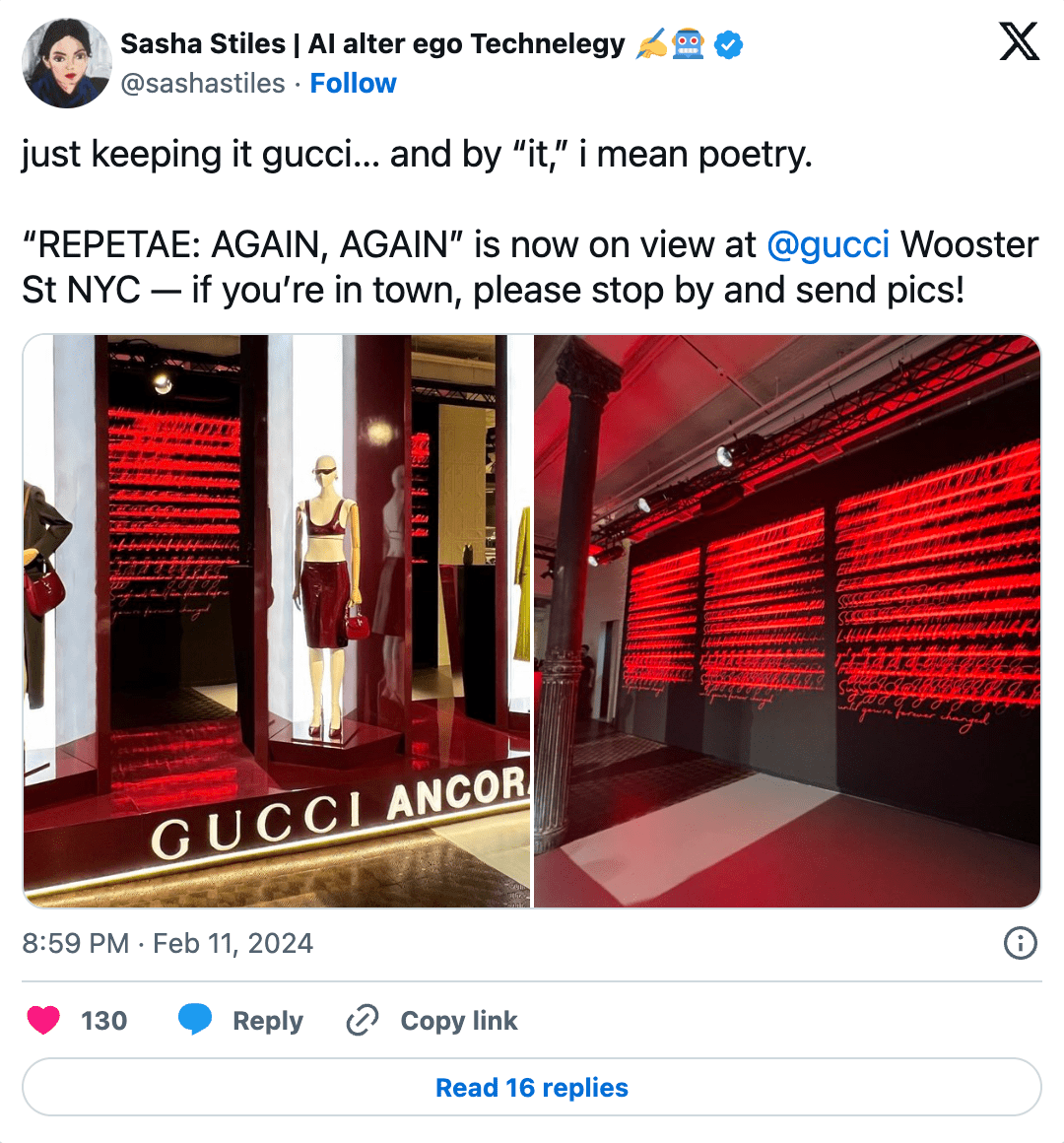Open the tweet info icon
Image resolution: width=1064 pixels, height=1143 pixels.
1020,943
